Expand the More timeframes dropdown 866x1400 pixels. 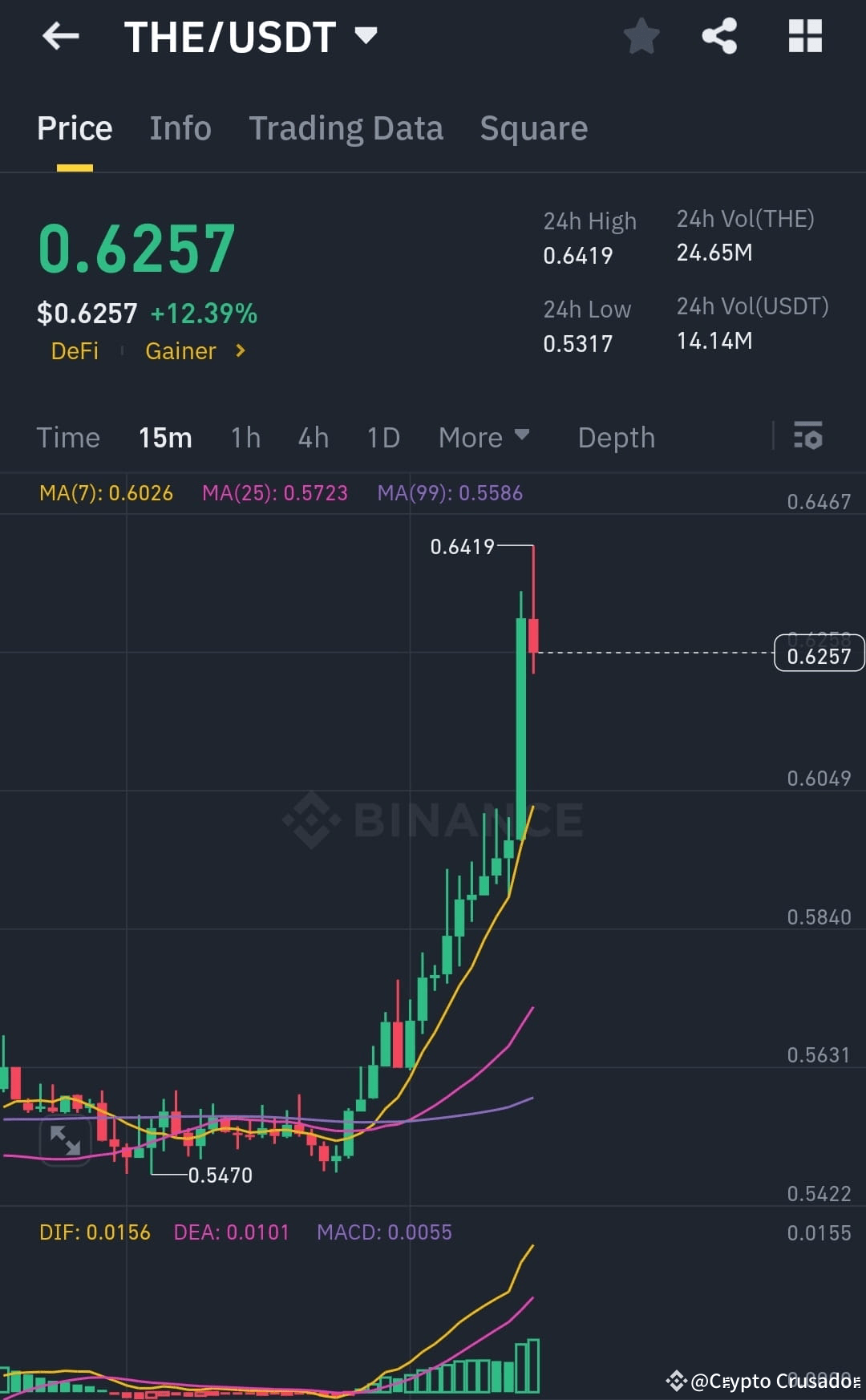tap(484, 438)
